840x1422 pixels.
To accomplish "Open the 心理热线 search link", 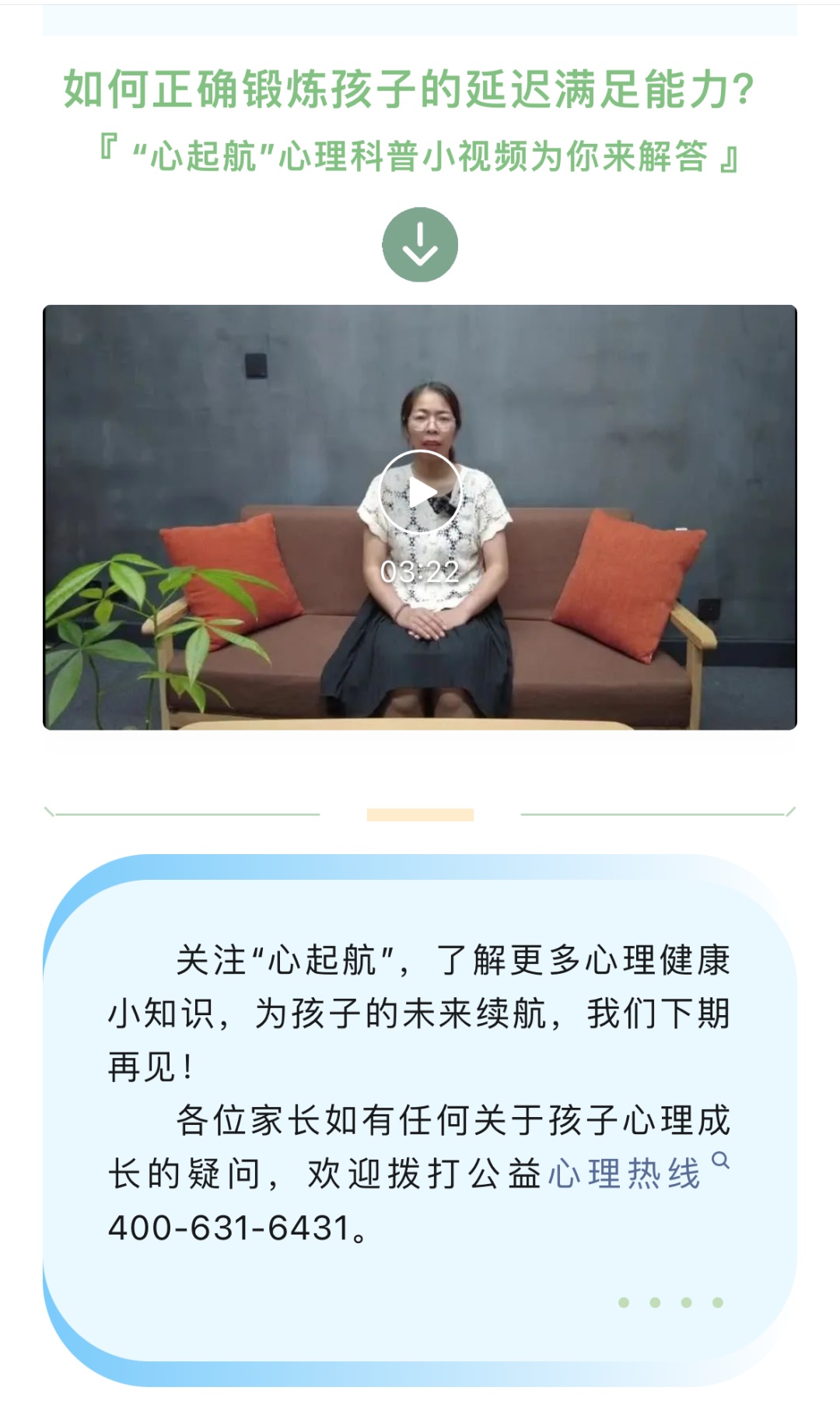I will (625, 1174).
